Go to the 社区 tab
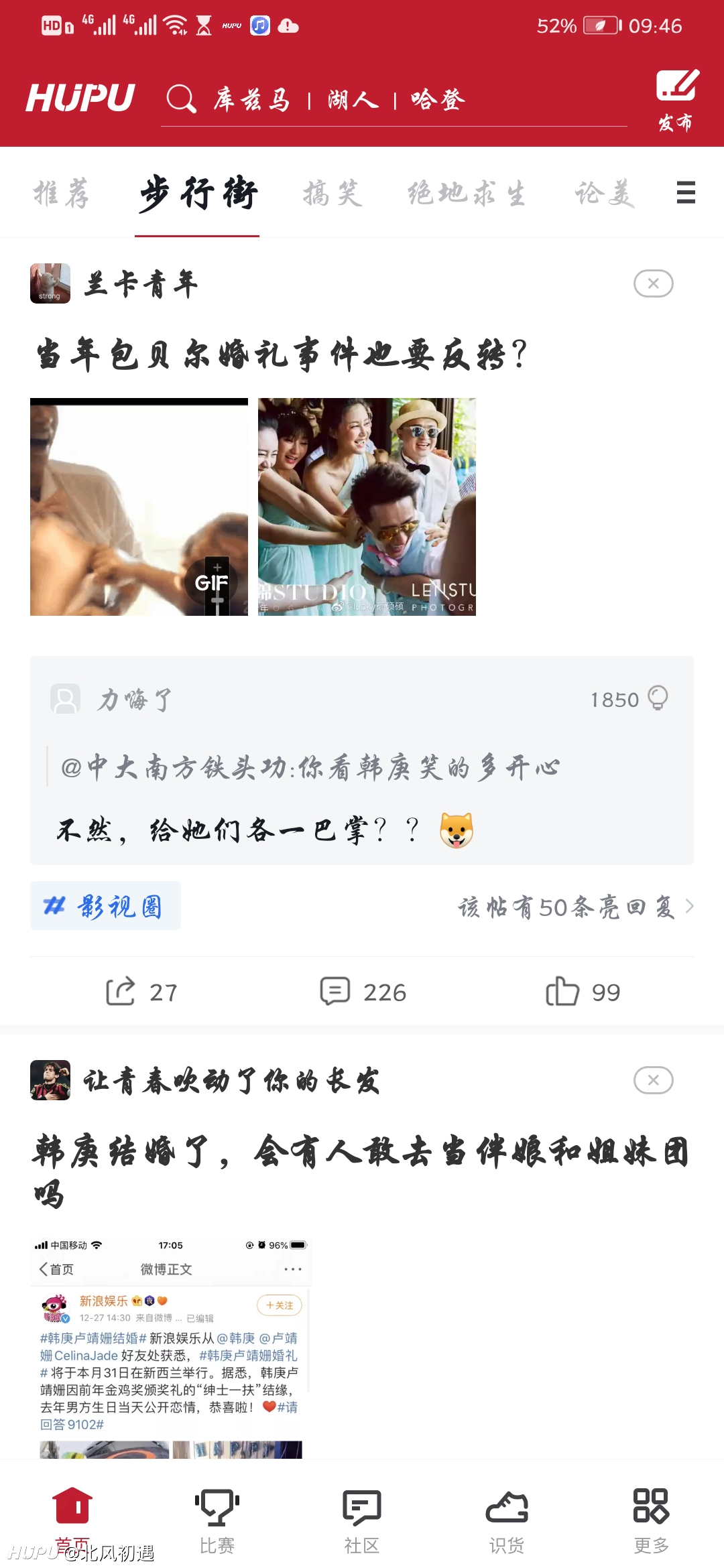 click(362, 1520)
